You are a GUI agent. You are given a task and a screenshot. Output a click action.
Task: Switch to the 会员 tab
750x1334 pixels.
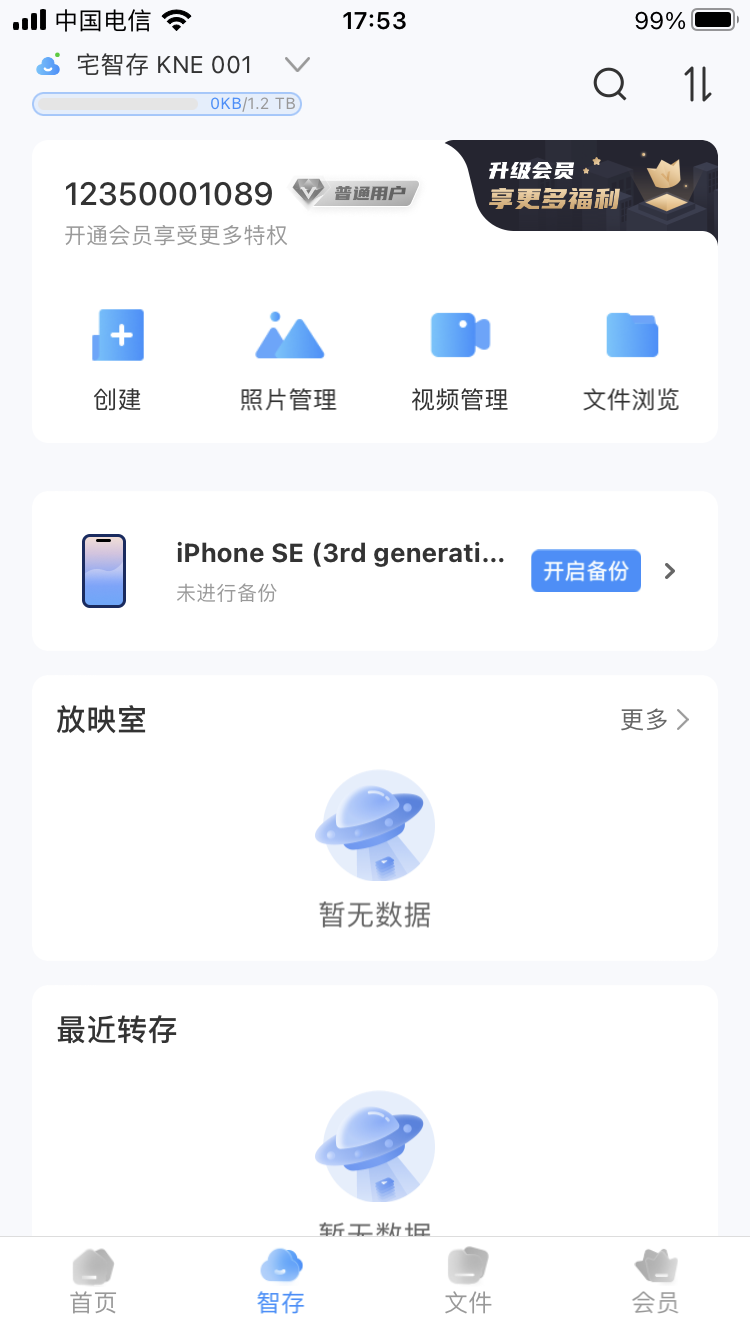(656, 1282)
